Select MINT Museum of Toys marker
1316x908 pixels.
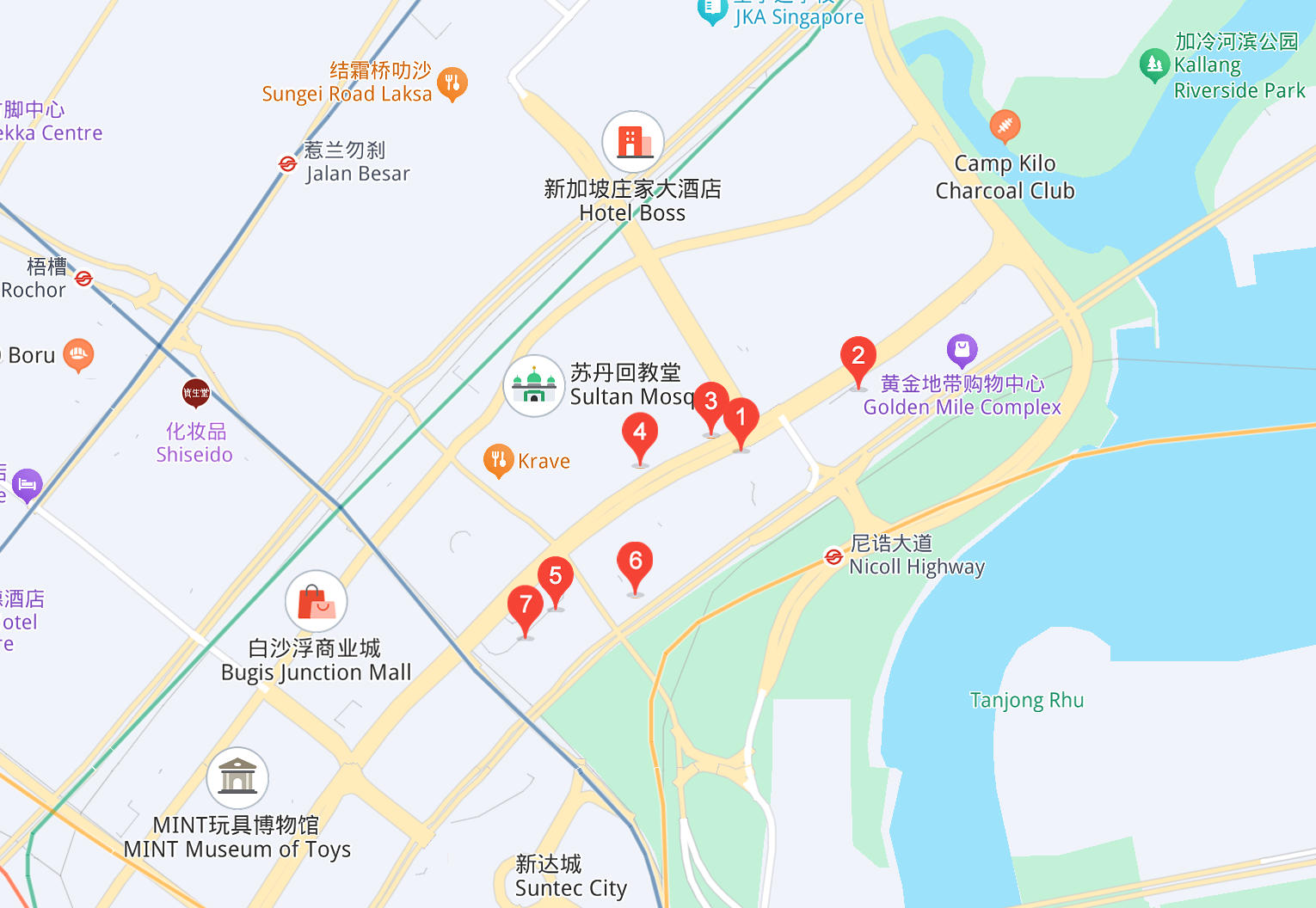(x=237, y=777)
